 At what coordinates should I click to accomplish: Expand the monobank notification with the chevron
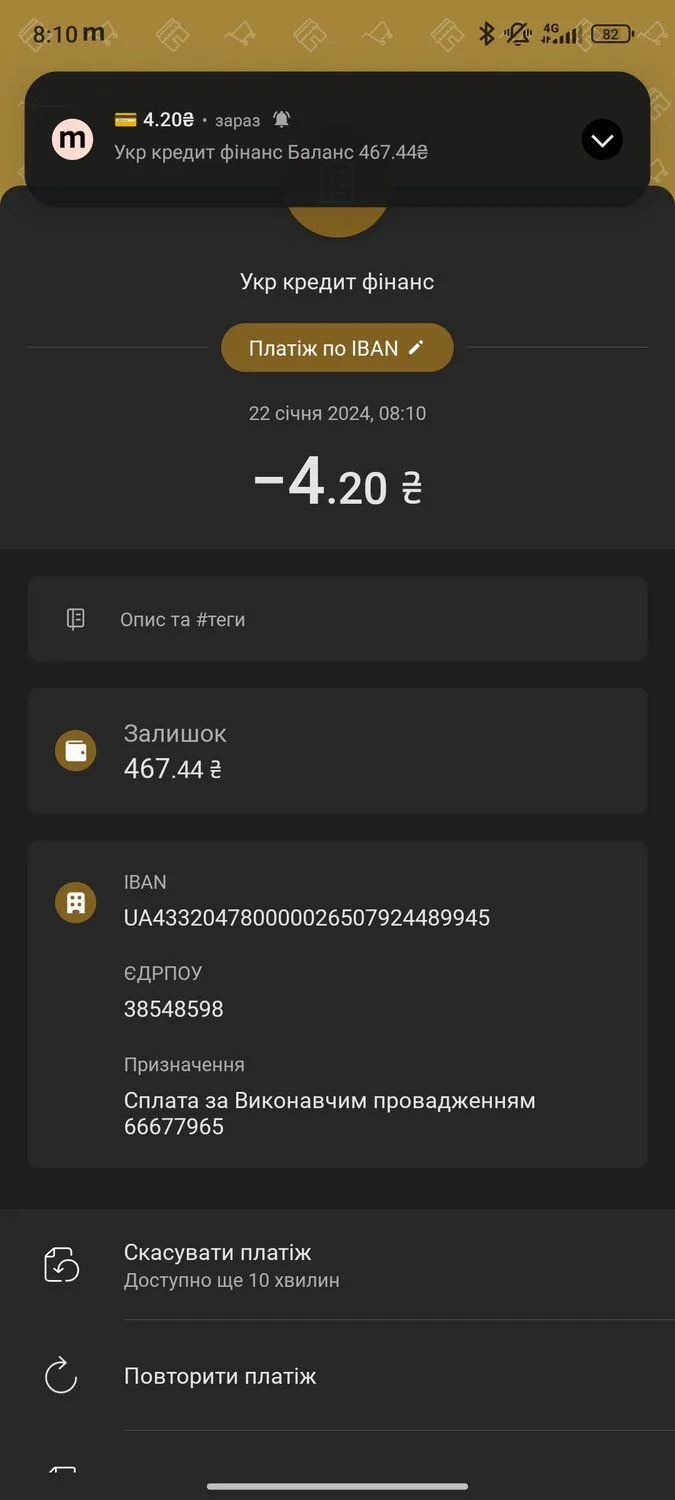point(602,140)
